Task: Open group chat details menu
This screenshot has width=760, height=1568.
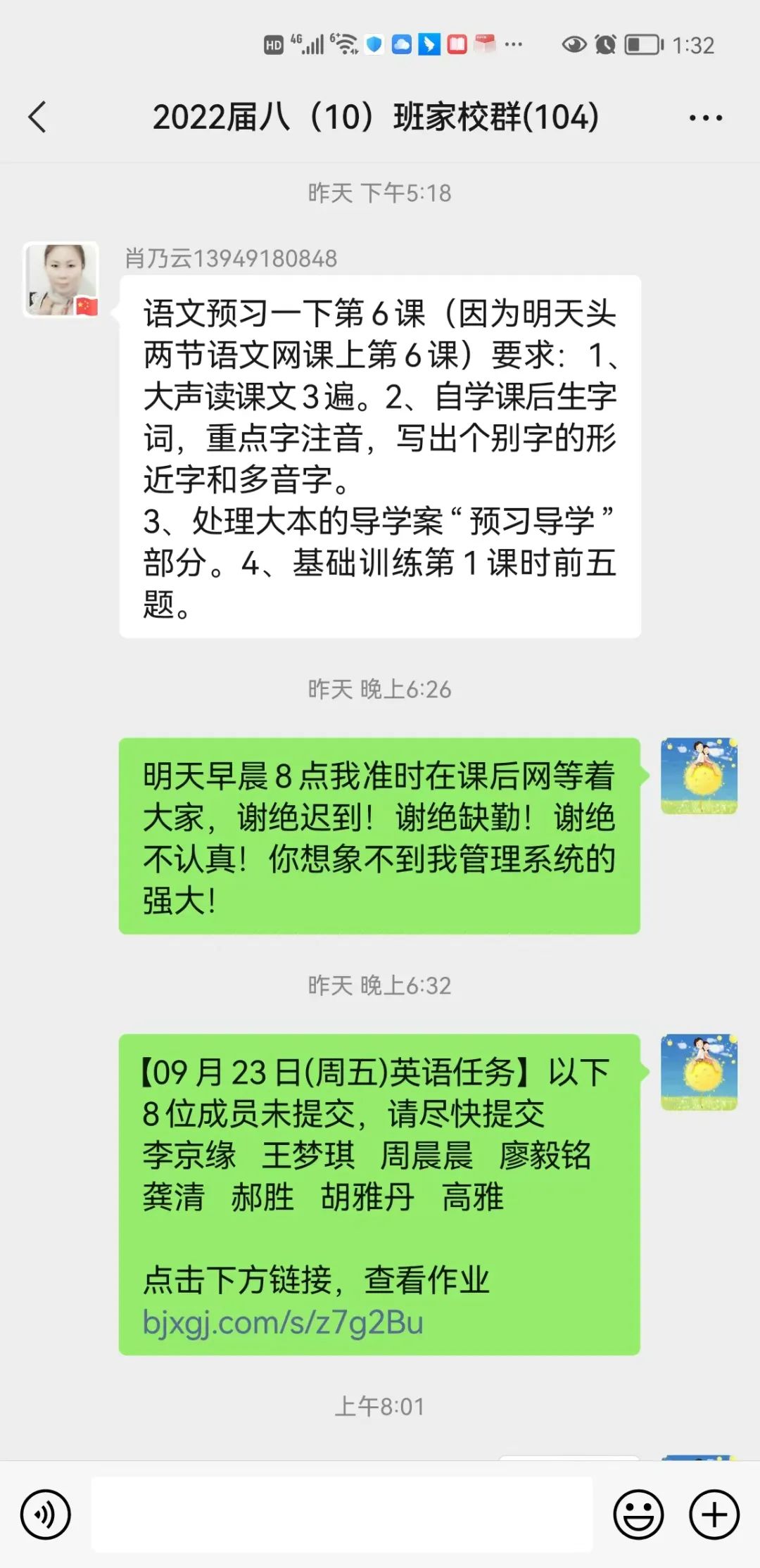Action: coord(705,118)
